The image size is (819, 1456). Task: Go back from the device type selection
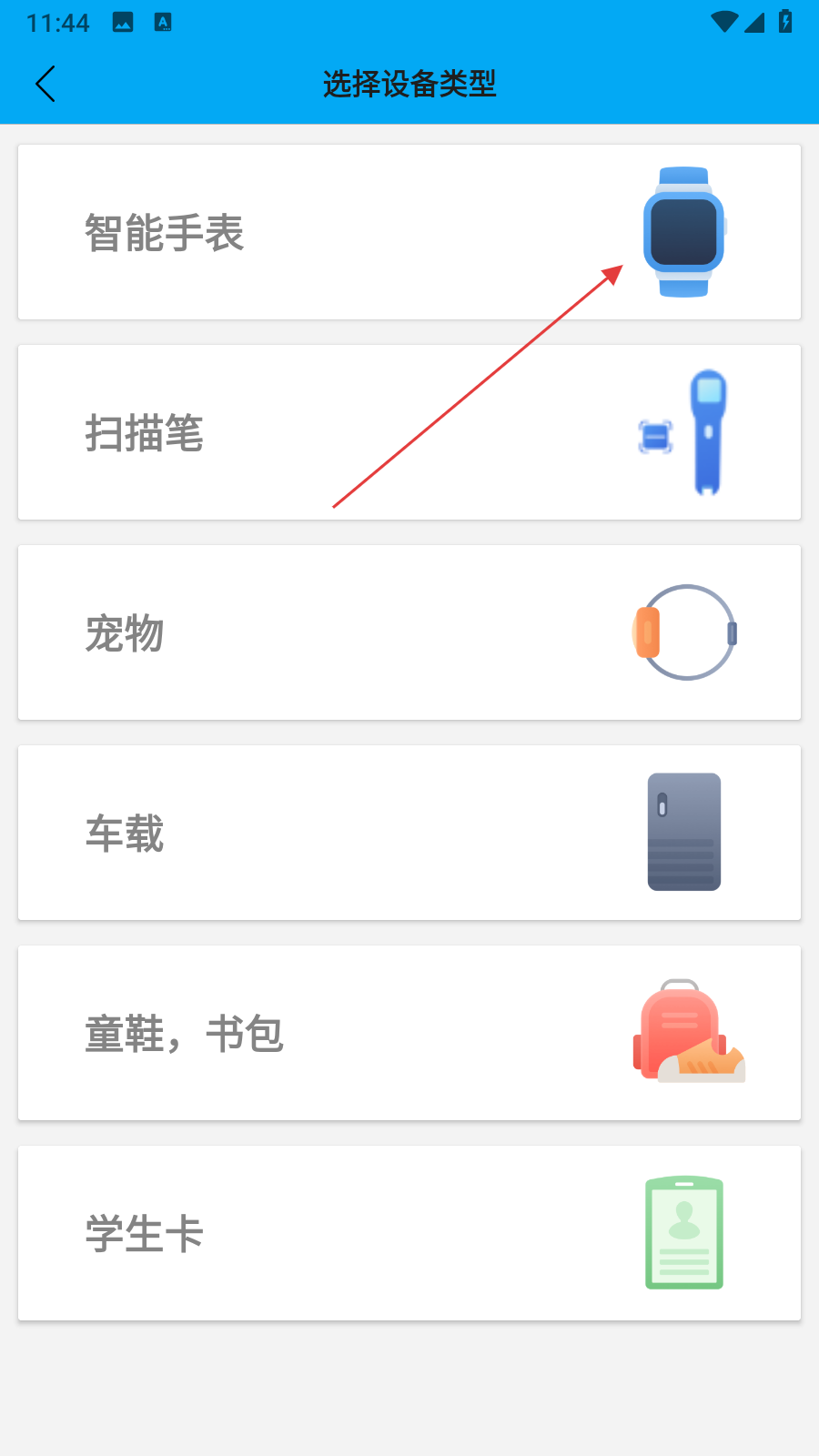[45, 84]
